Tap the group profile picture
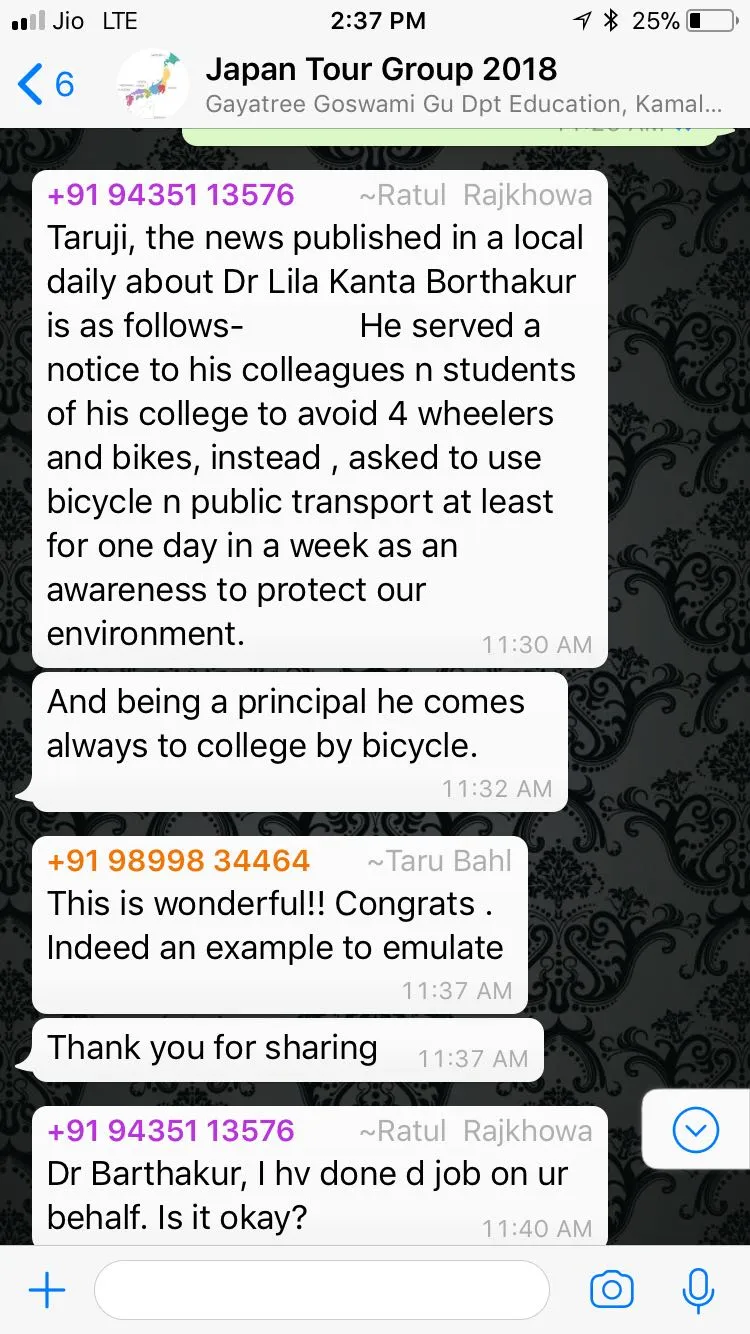 point(153,84)
